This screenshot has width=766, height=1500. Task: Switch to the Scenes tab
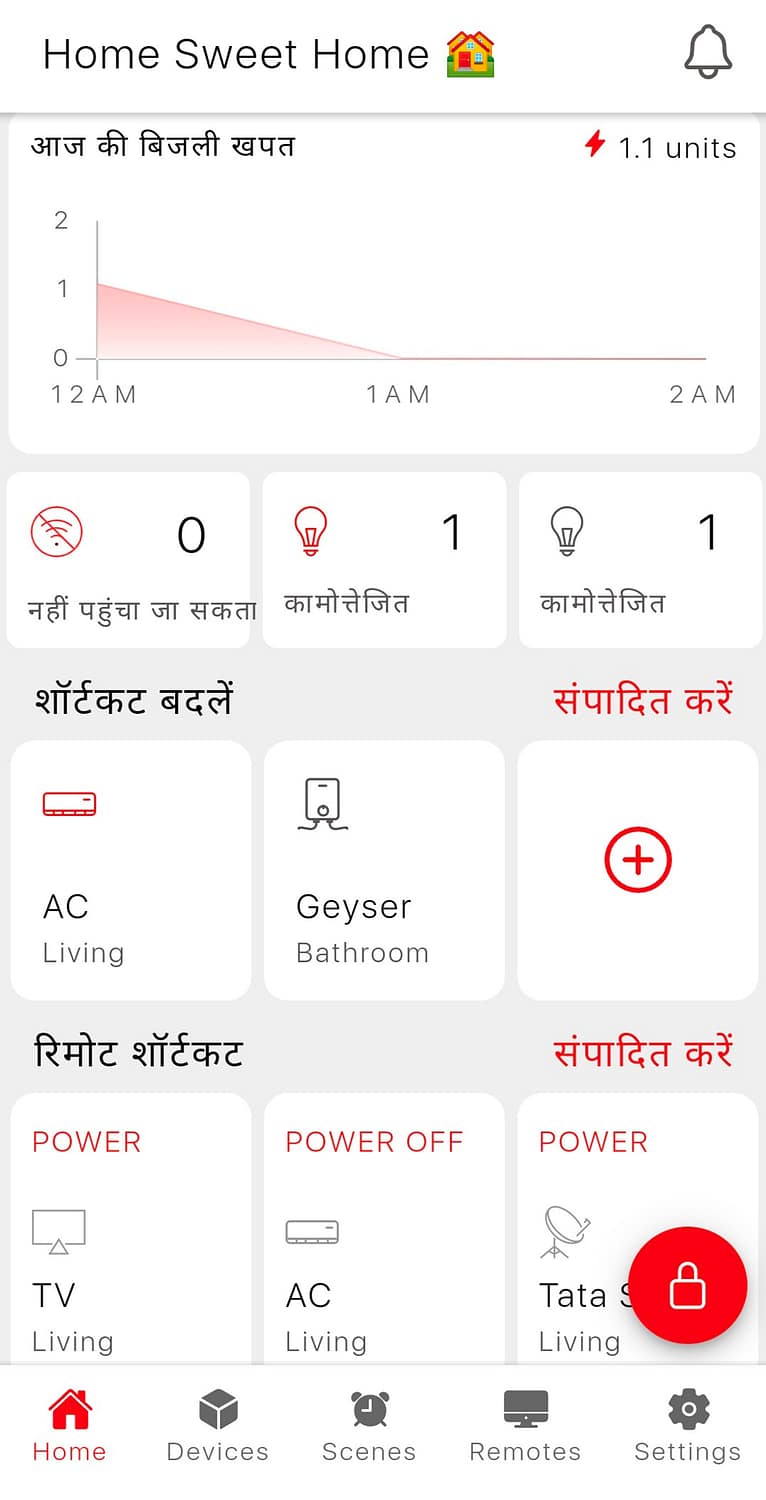coord(369,1427)
